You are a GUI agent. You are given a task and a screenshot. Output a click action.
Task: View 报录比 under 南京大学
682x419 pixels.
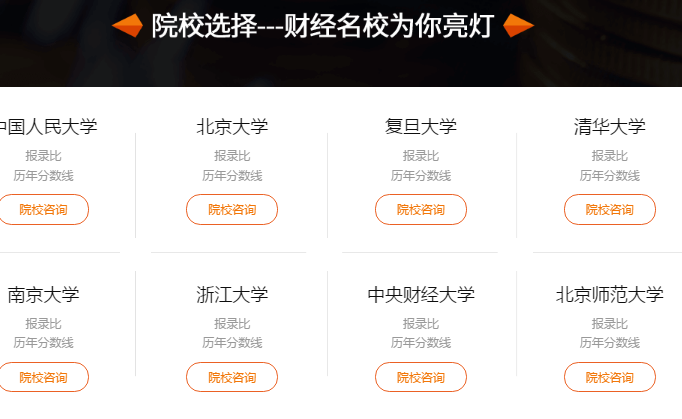[43, 323]
